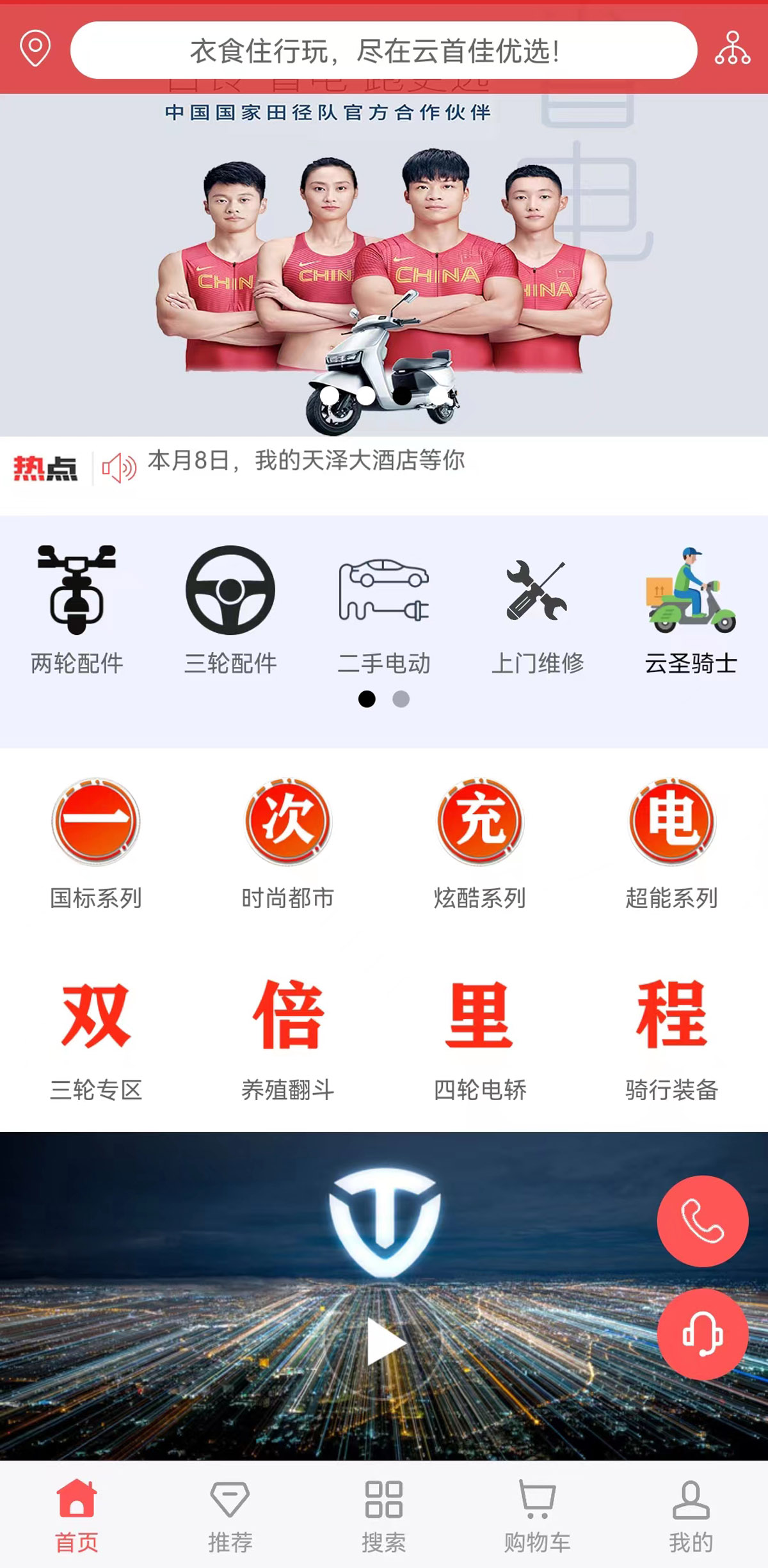Play the promotional video
This screenshot has height=1568, width=768.
[385, 1341]
